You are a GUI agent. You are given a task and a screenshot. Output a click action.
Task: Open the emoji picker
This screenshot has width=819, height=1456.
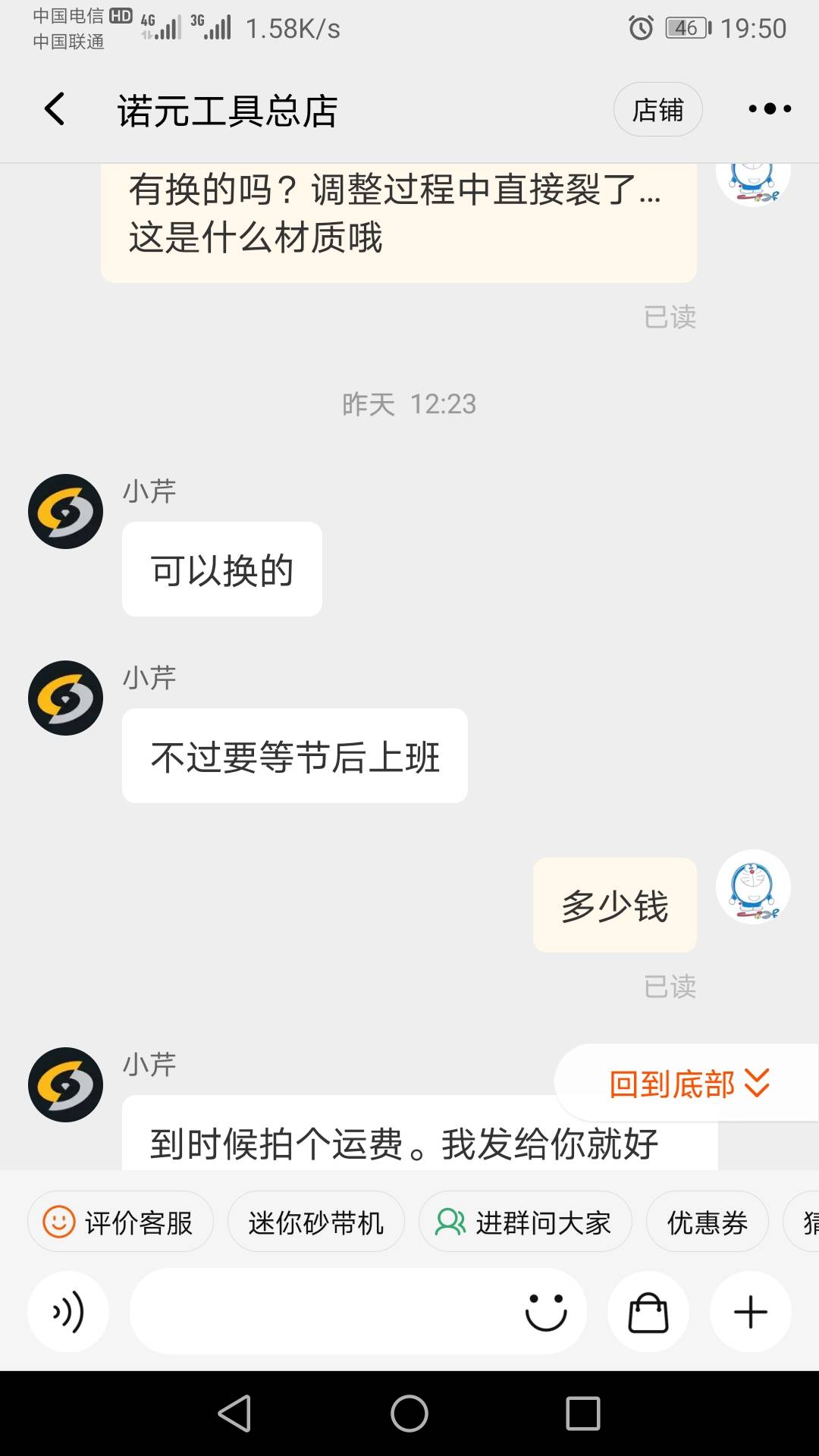click(546, 1312)
